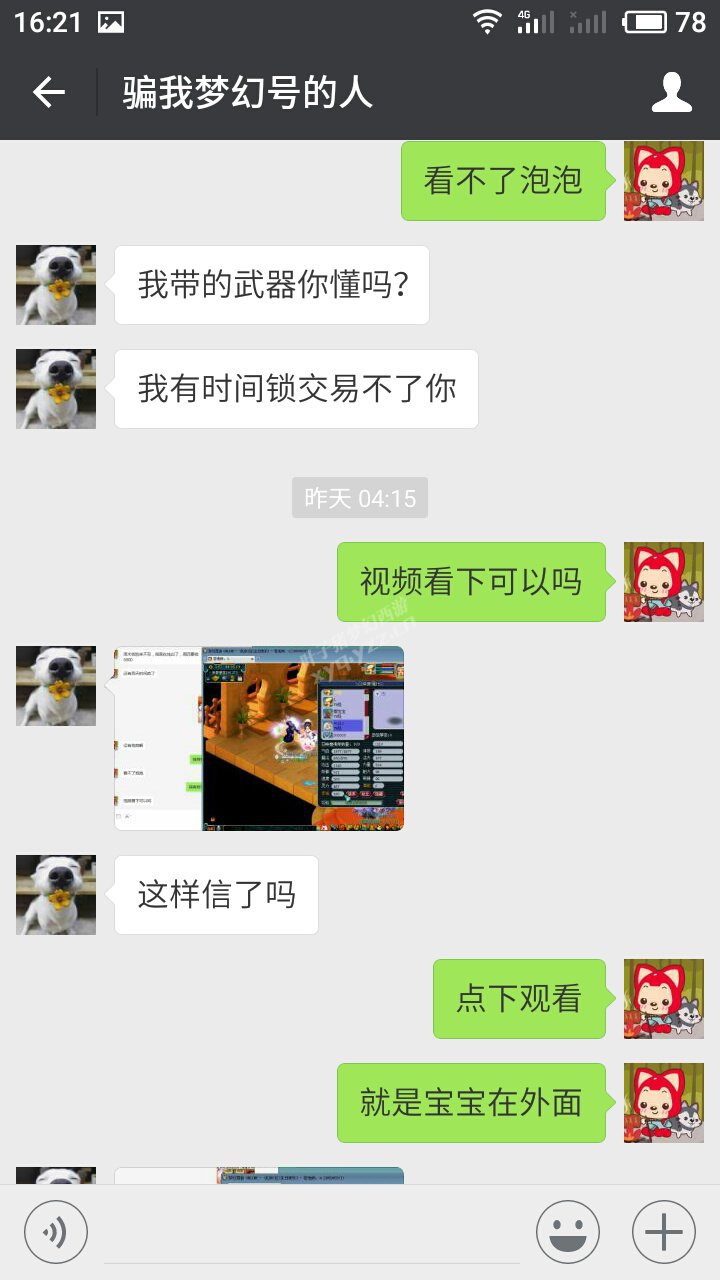
Task: Open my fox avatar beside 点下观看
Action: click(x=664, y=999)
